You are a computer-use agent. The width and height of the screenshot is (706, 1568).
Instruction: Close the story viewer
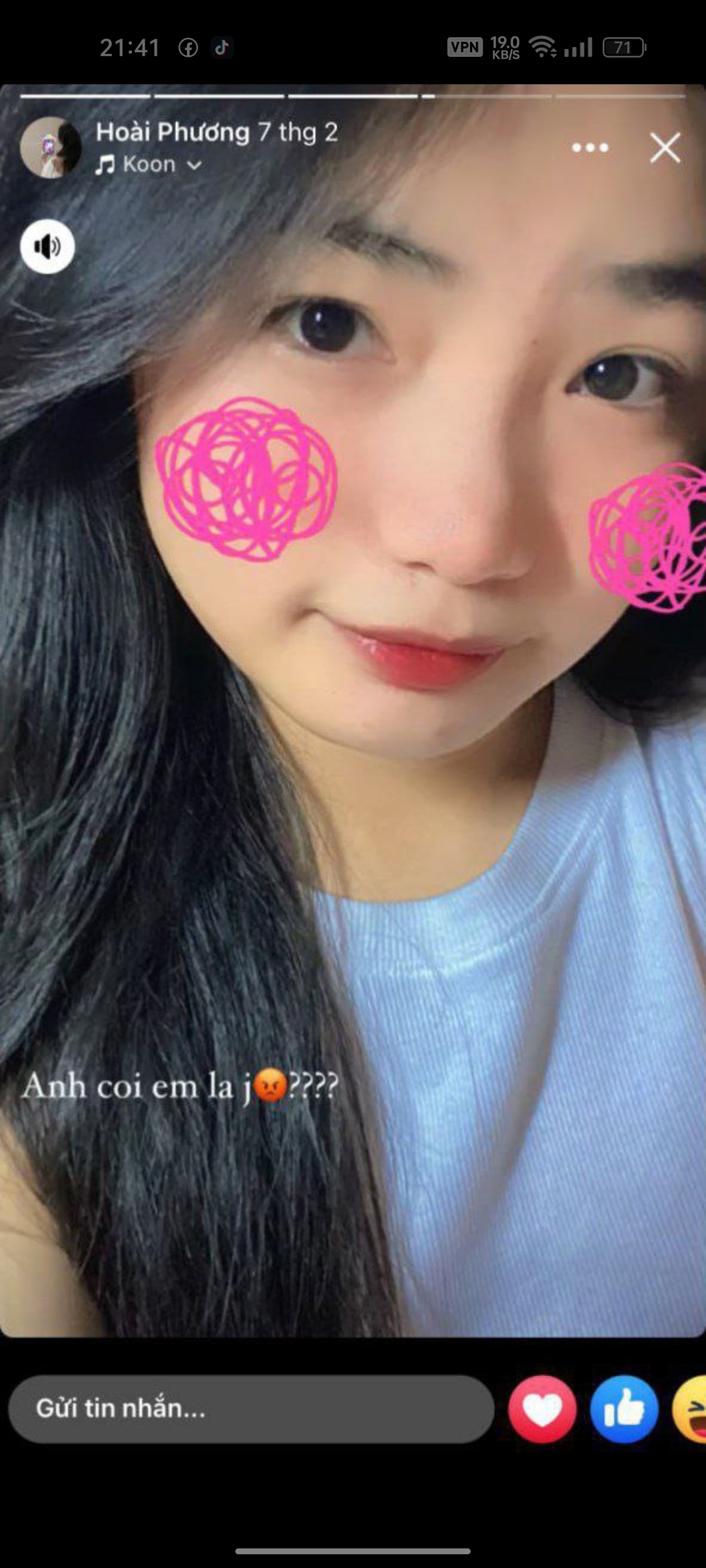pyautogui.click(x=665, y=148)
